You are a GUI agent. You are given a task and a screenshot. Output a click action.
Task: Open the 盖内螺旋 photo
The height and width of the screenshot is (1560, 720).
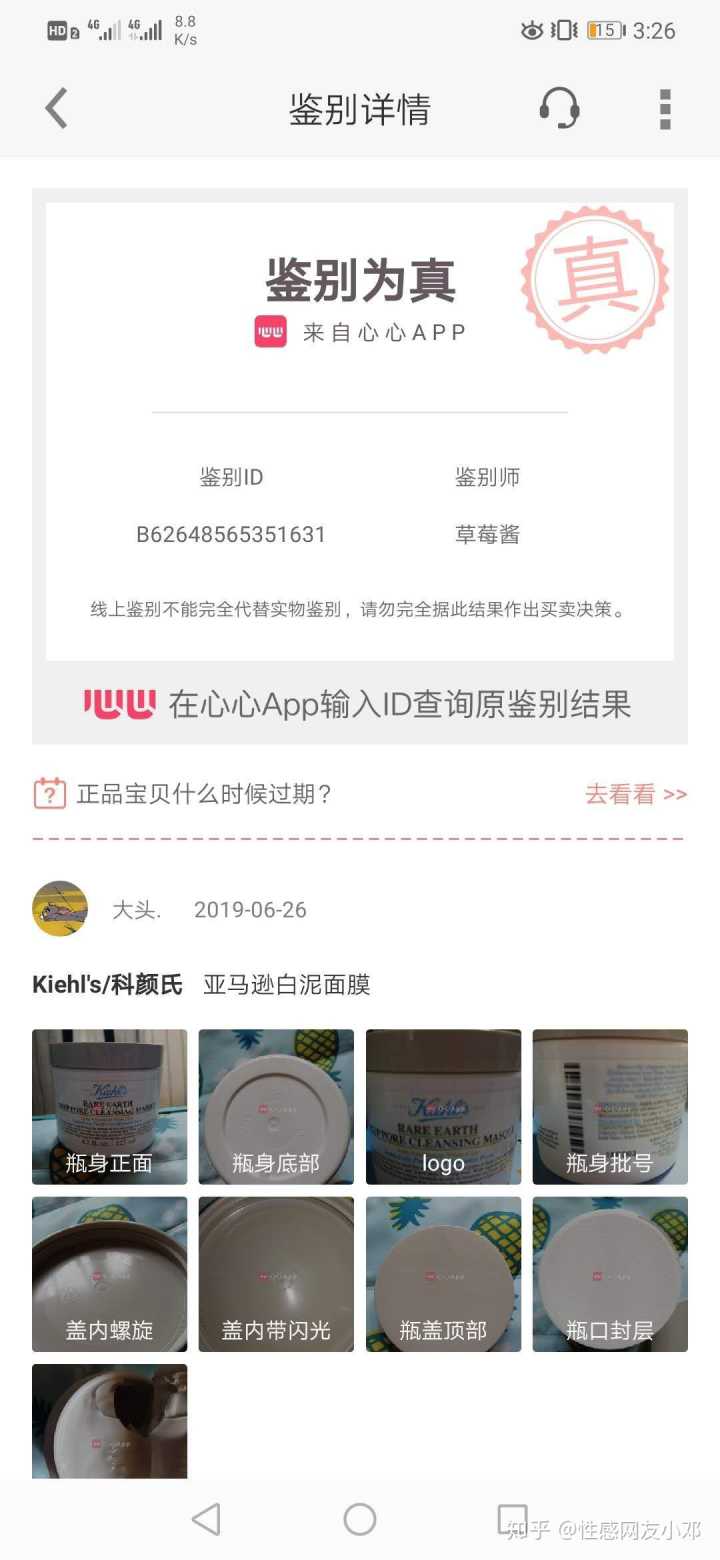(109, 1274)
